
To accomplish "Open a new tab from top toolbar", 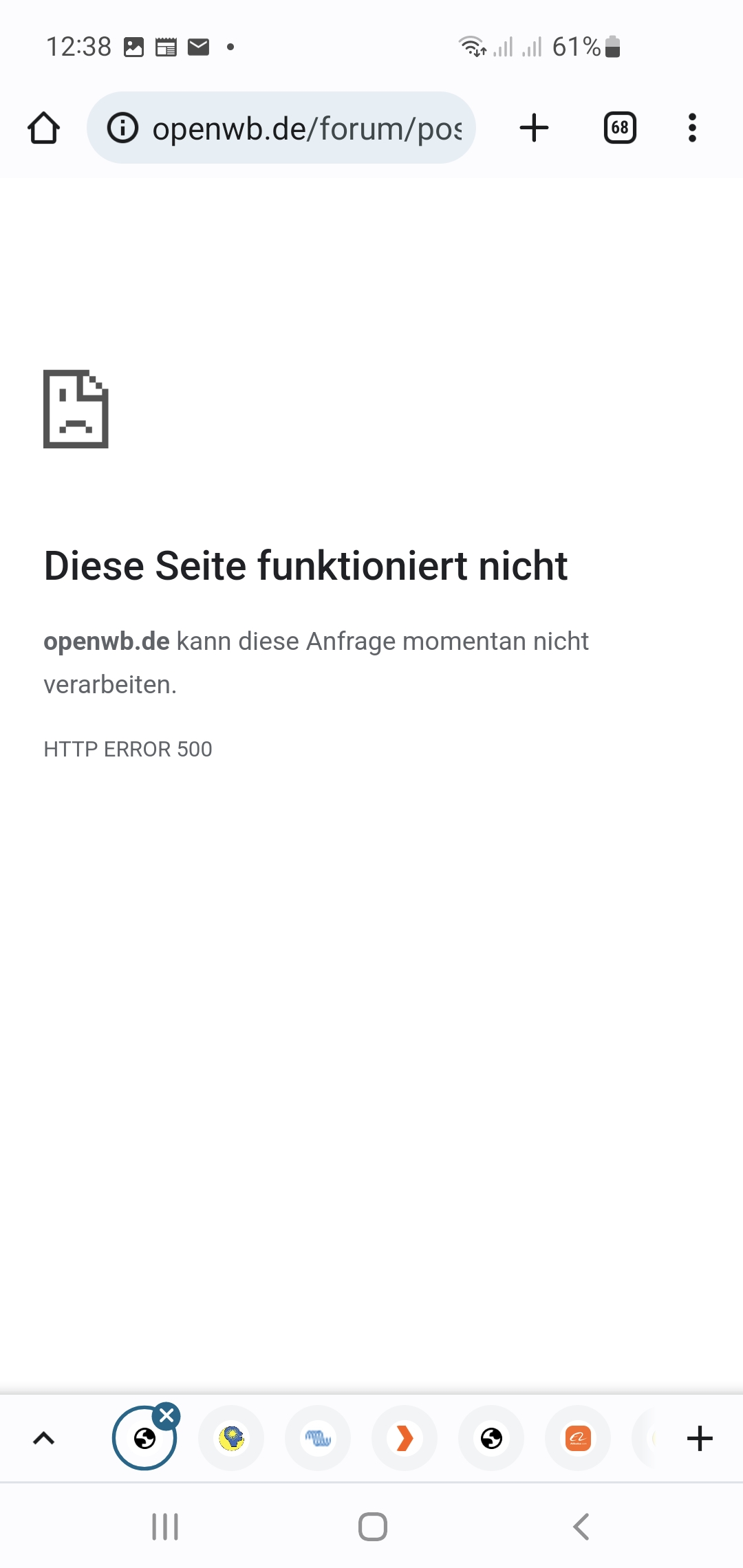I will point(534,128).
